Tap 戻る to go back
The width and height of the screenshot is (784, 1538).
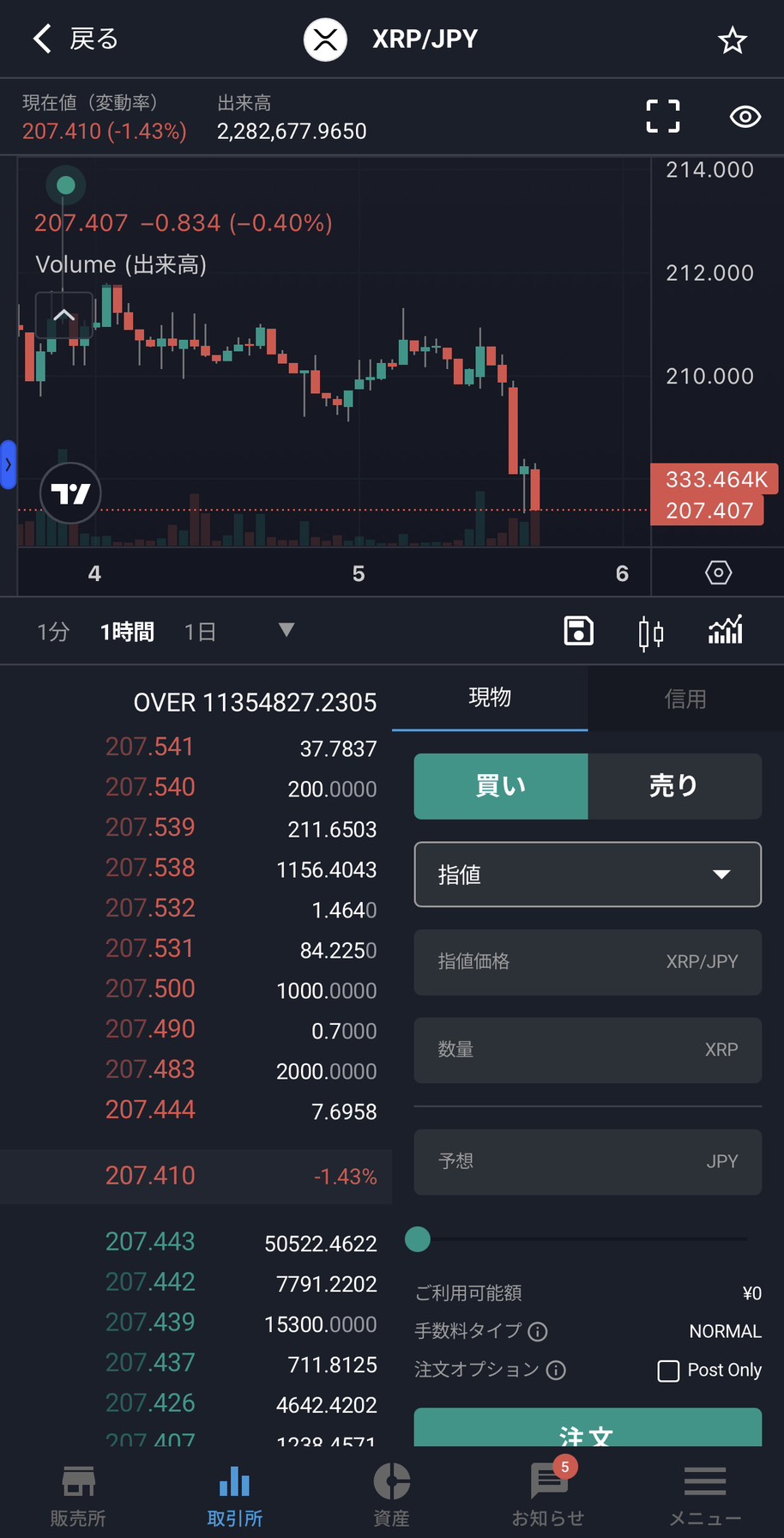pyautogui.click(x=73, y=39)
